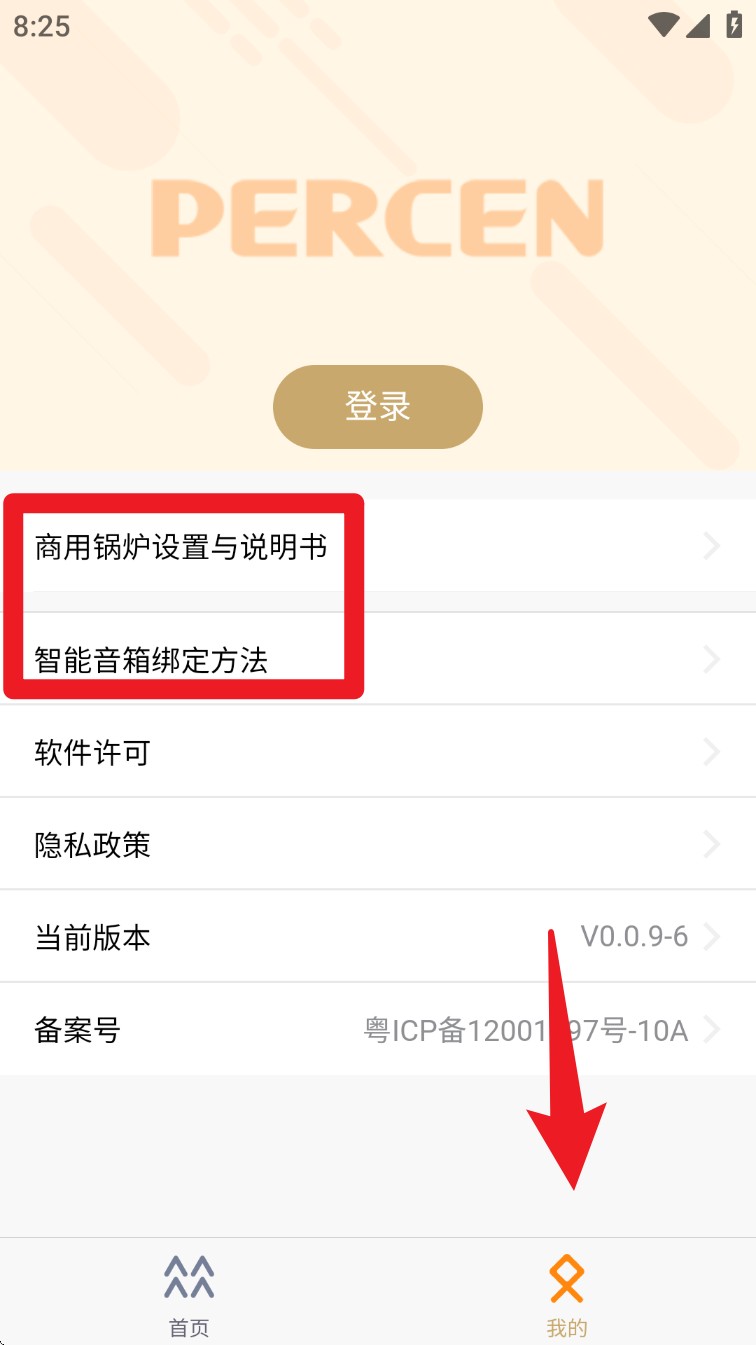This screenshot has height=1345, width=756.
Task: Tap the orange 我的 profile icon
Action: click(566, 1277)
